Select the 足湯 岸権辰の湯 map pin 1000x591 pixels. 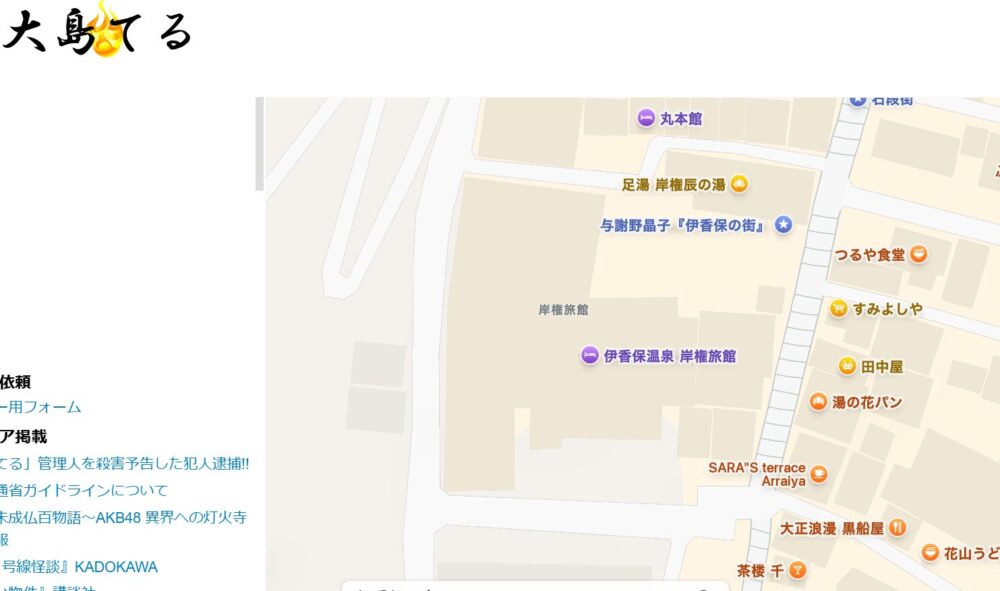click(x=739, y=184)
